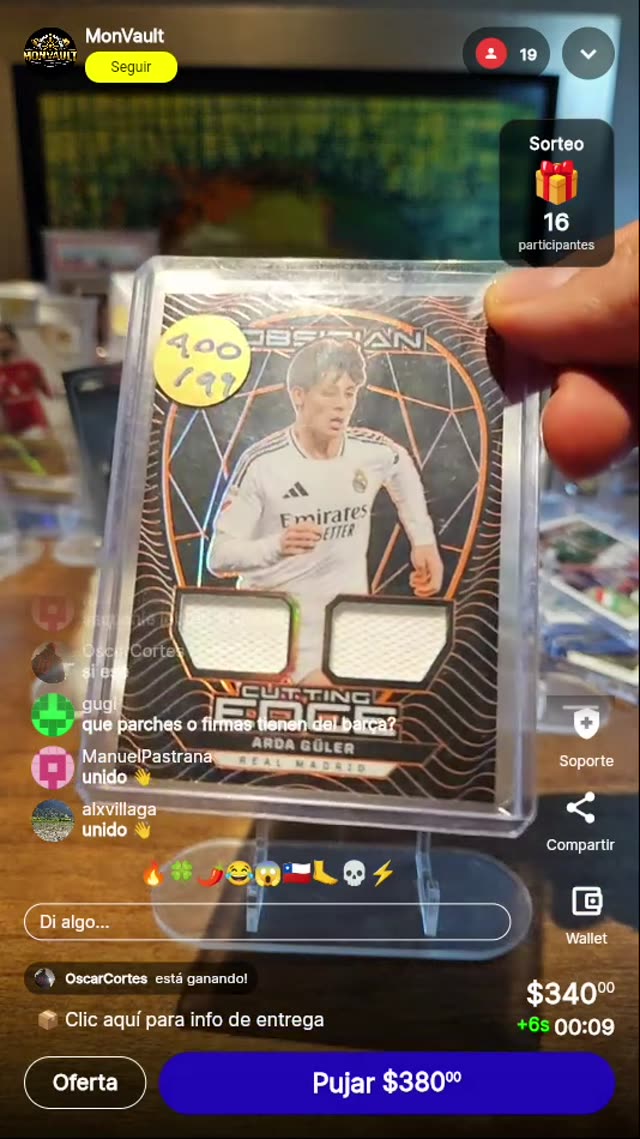Send the fire emoji reaction

point(153,874)
